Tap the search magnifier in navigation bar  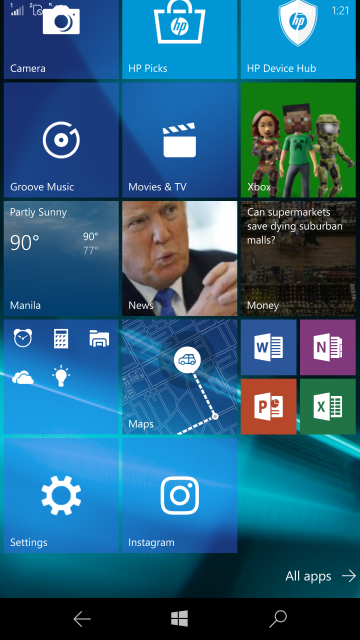coord(278,619)
